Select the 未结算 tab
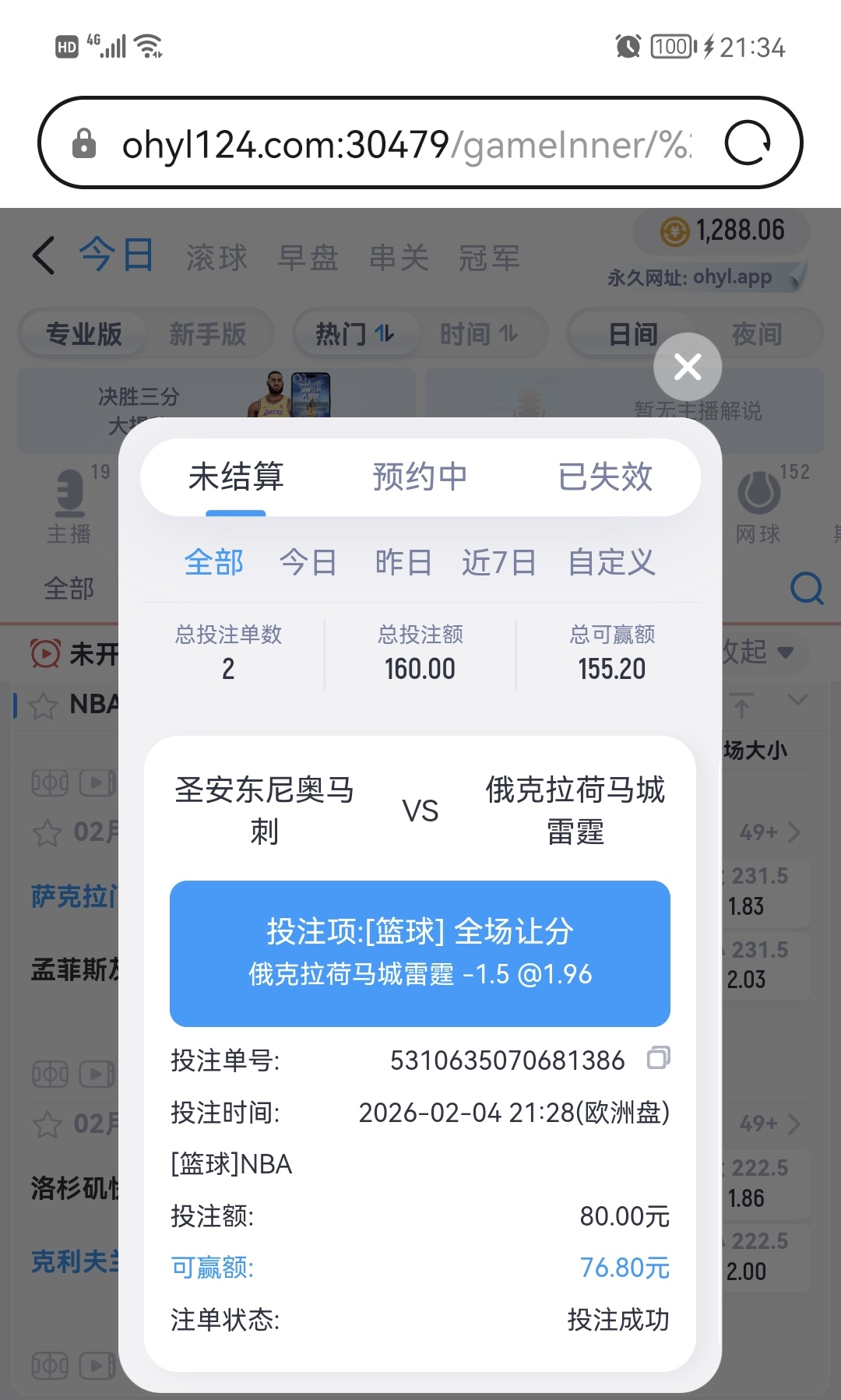841x1400 pixels. [236, 477]
